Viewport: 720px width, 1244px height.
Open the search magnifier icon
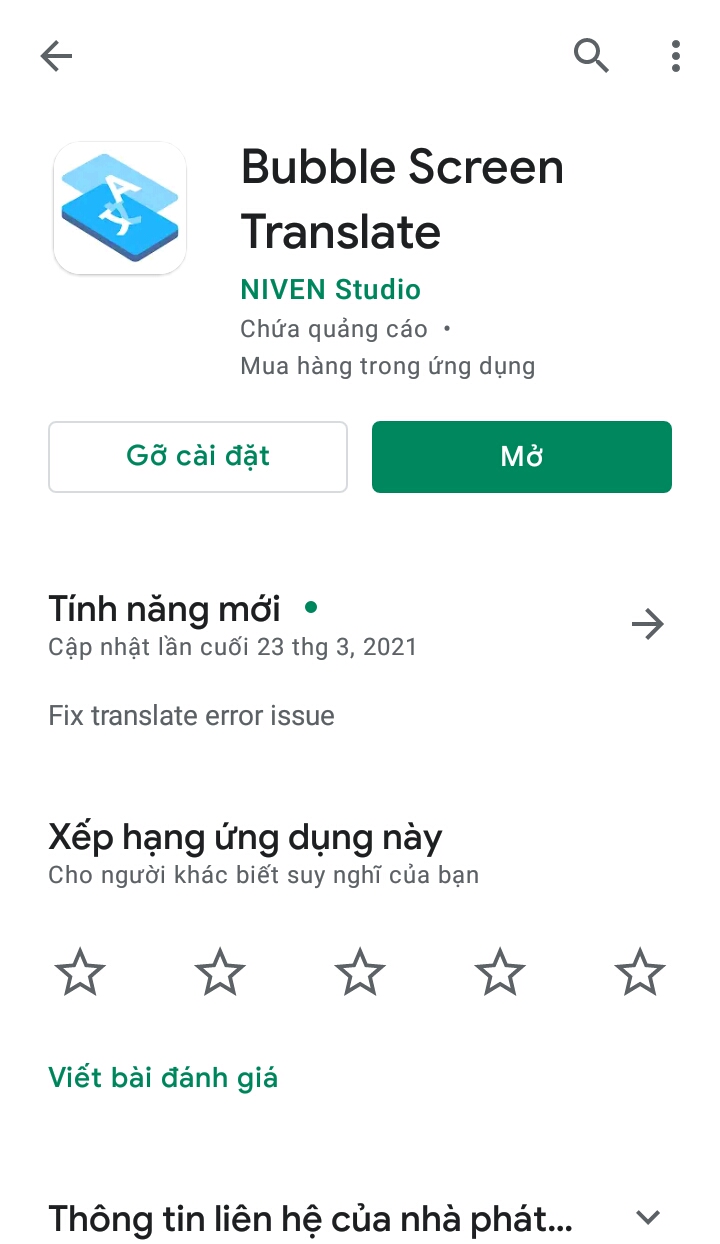[591, 56]
